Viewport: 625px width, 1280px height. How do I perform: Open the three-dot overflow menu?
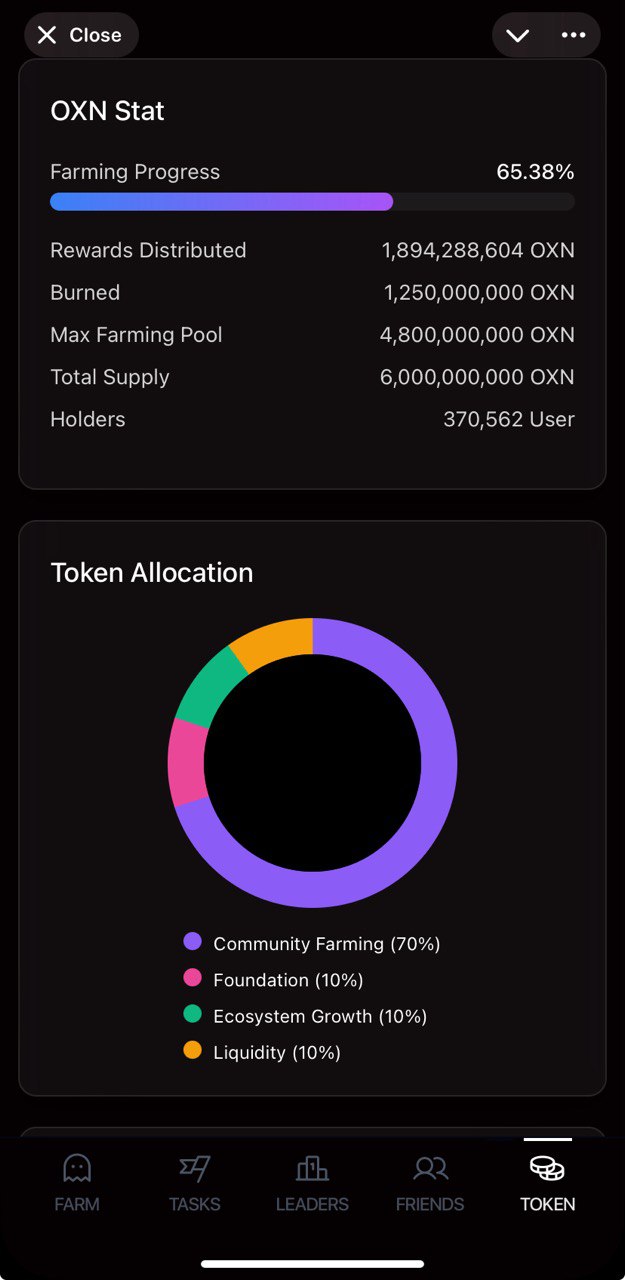click(x=573, y=35)
